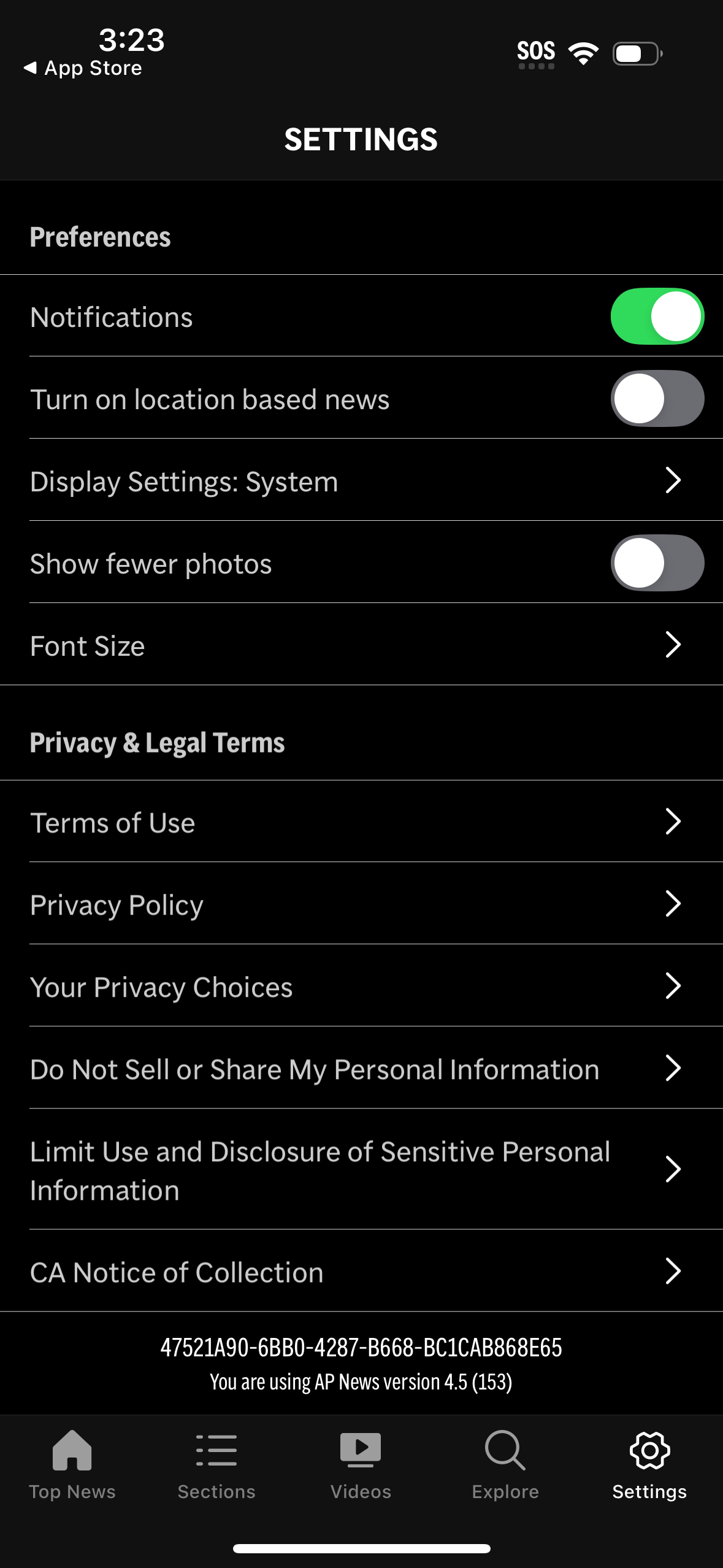
Task: Open Do Not Sell or Share My Personal Information
Action: pyautogui.click(x=361, y=1068)
